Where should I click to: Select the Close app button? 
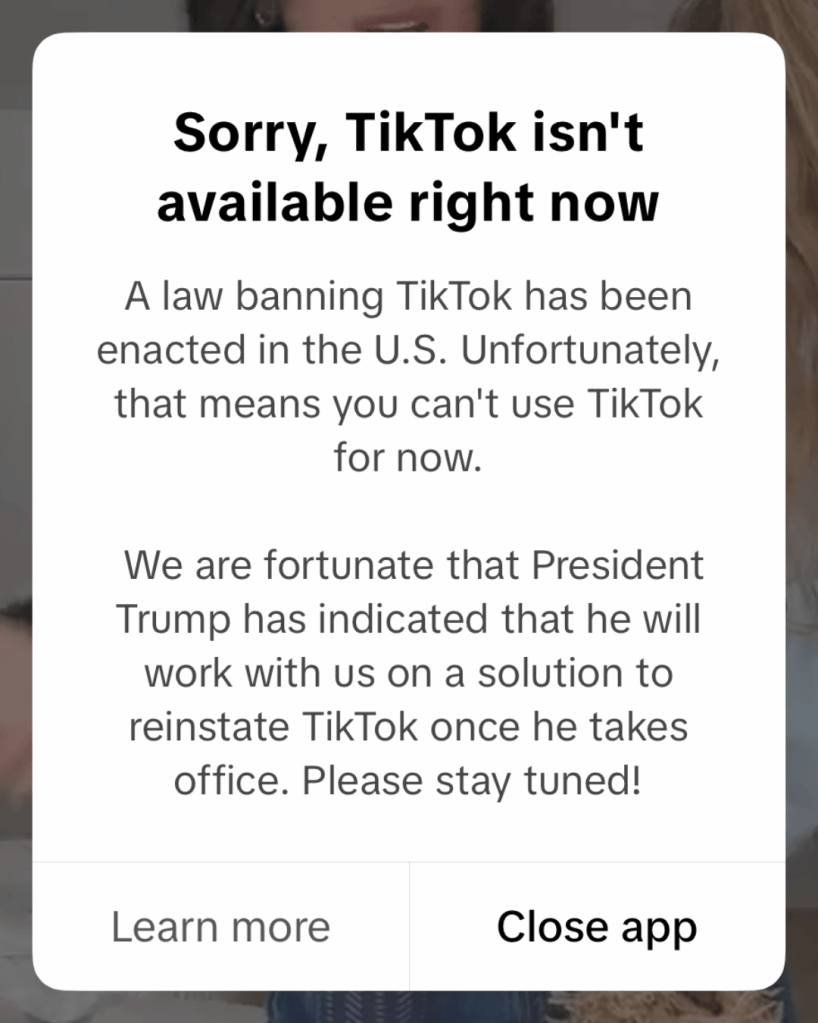[597, 927]
